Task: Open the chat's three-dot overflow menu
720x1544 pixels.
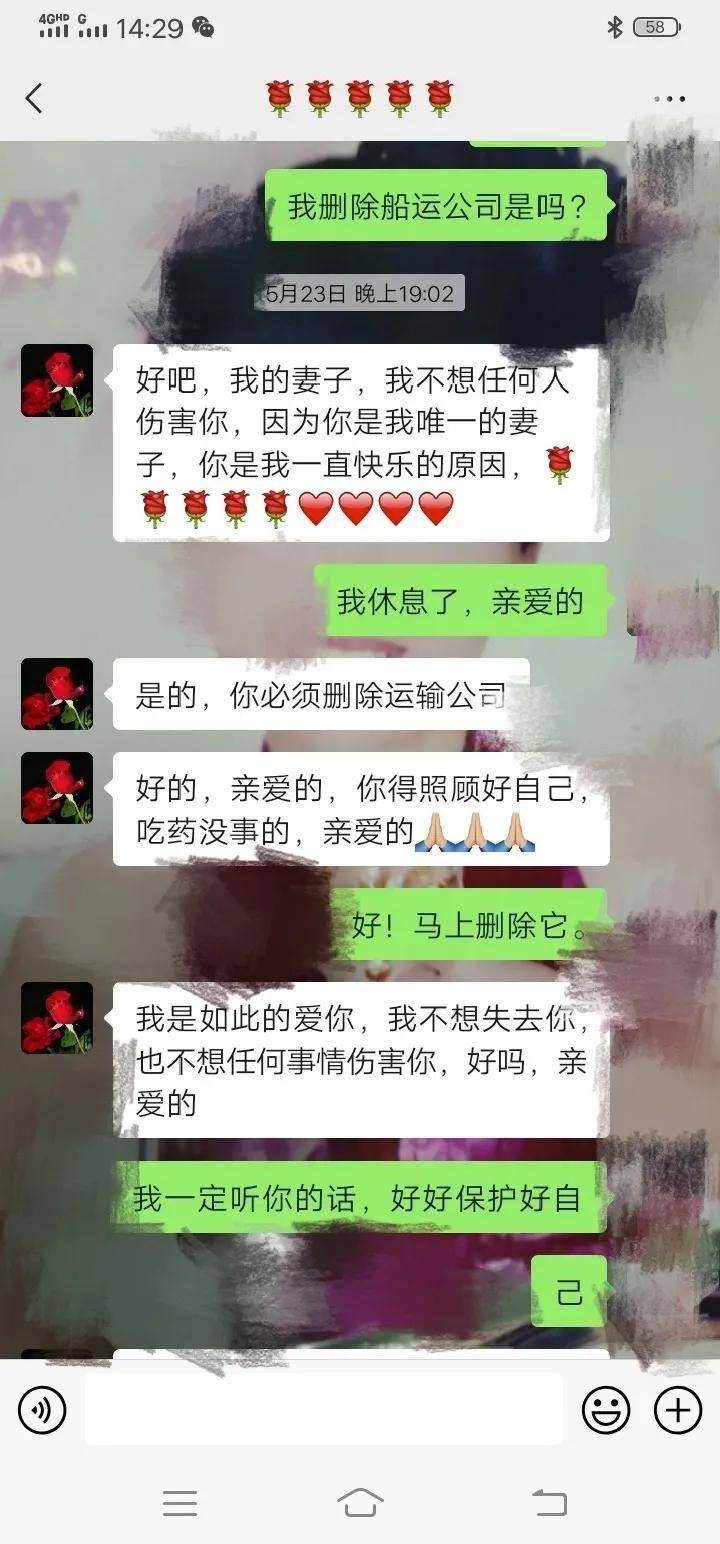Action: tap(669, 98)
